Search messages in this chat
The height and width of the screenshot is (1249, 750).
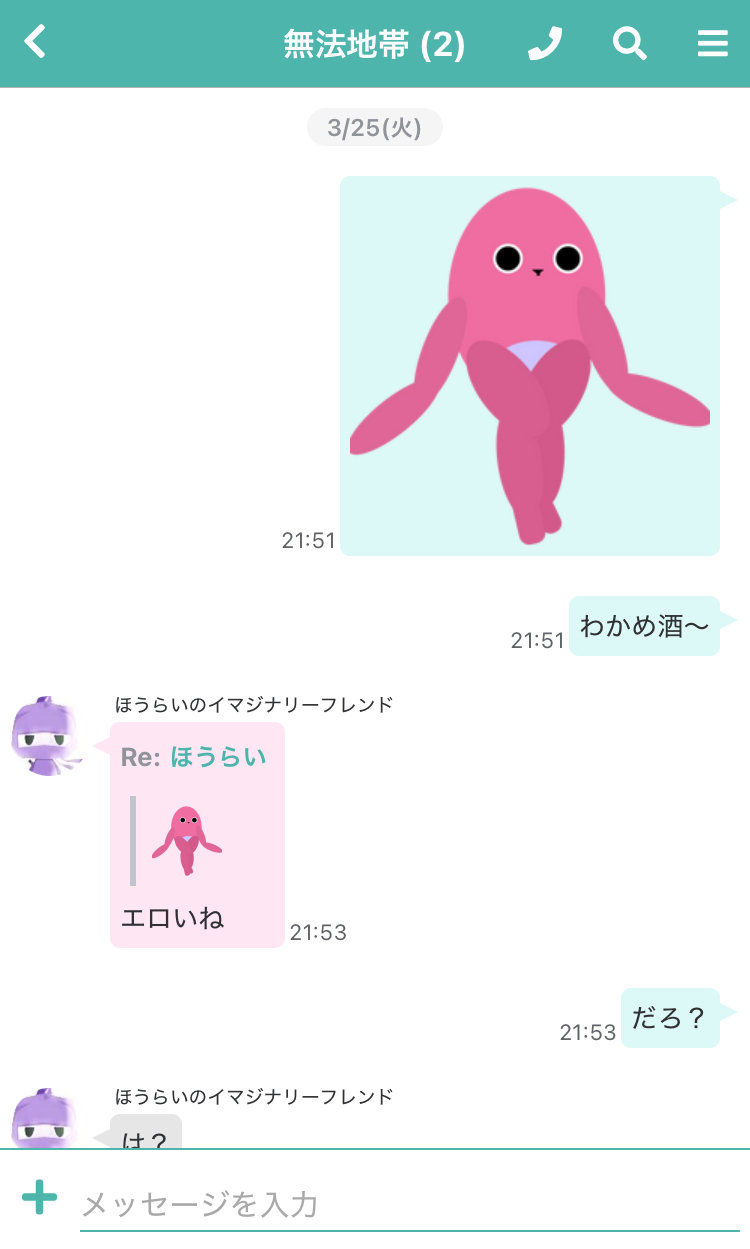point(629,43)
